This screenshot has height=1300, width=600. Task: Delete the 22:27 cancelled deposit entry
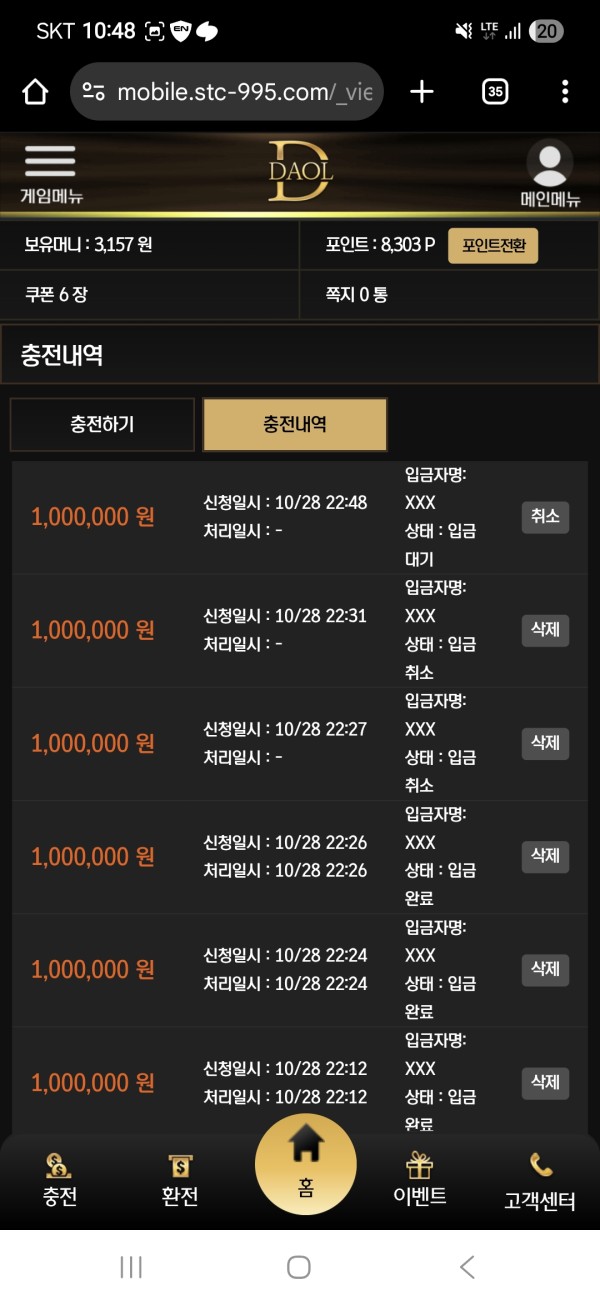pos(545,742)
